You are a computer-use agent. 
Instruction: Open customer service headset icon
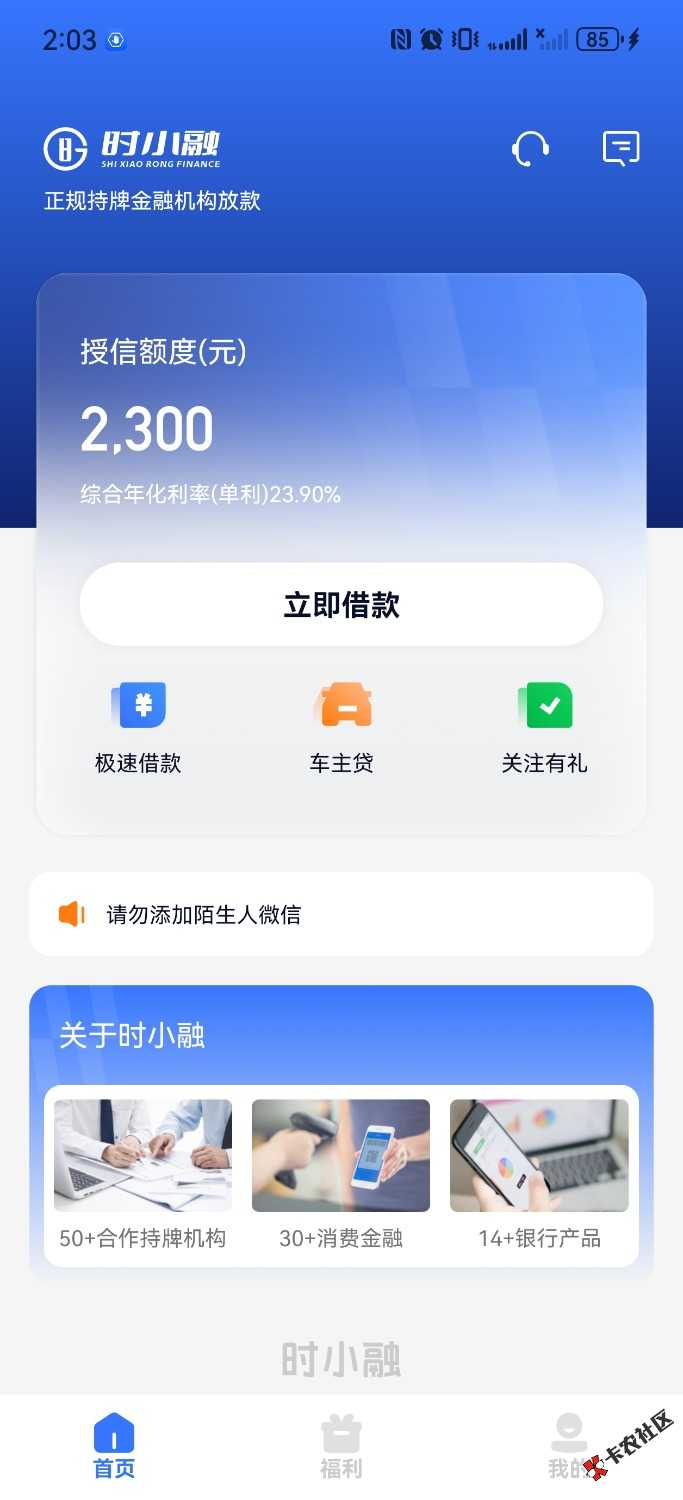click(530, 149)
